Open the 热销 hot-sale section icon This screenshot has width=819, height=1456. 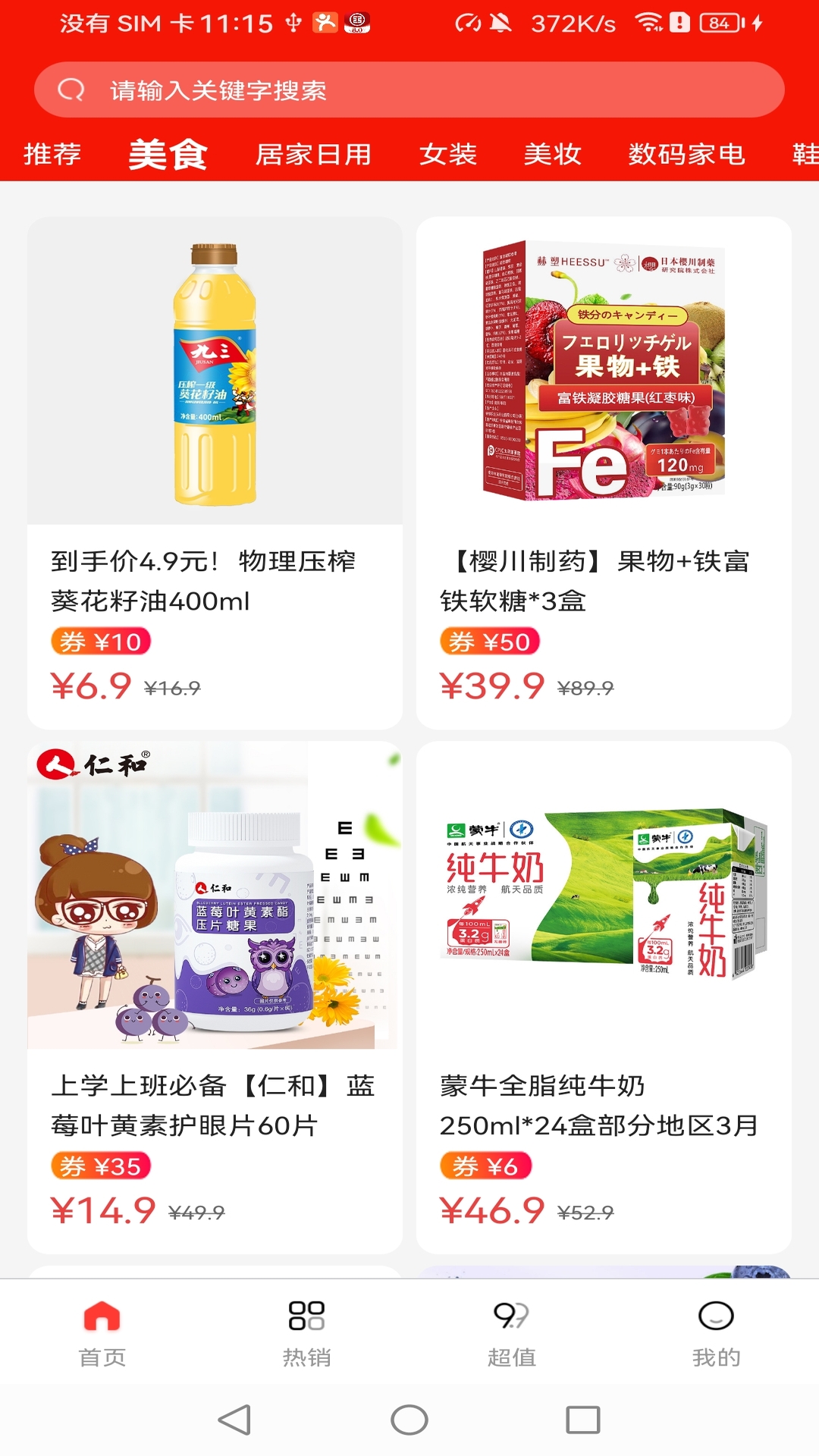click(x=305, y=1313)
